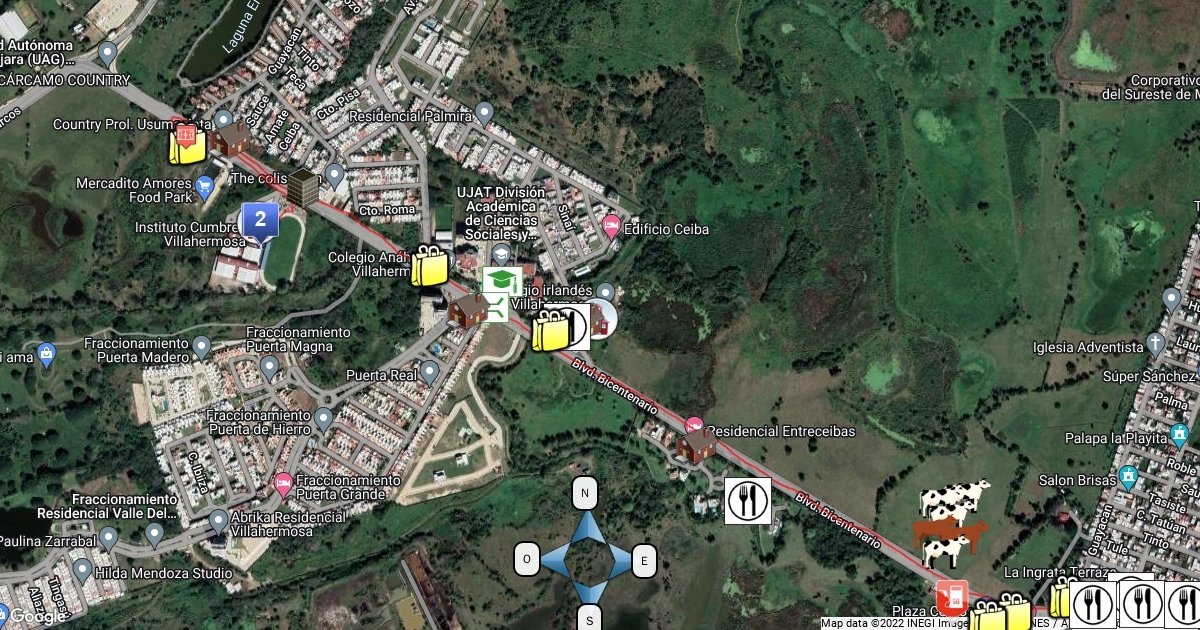Screen dimensions: 1200x630
Task: Open the blue marker numbered 2
Action: [260, 220]
